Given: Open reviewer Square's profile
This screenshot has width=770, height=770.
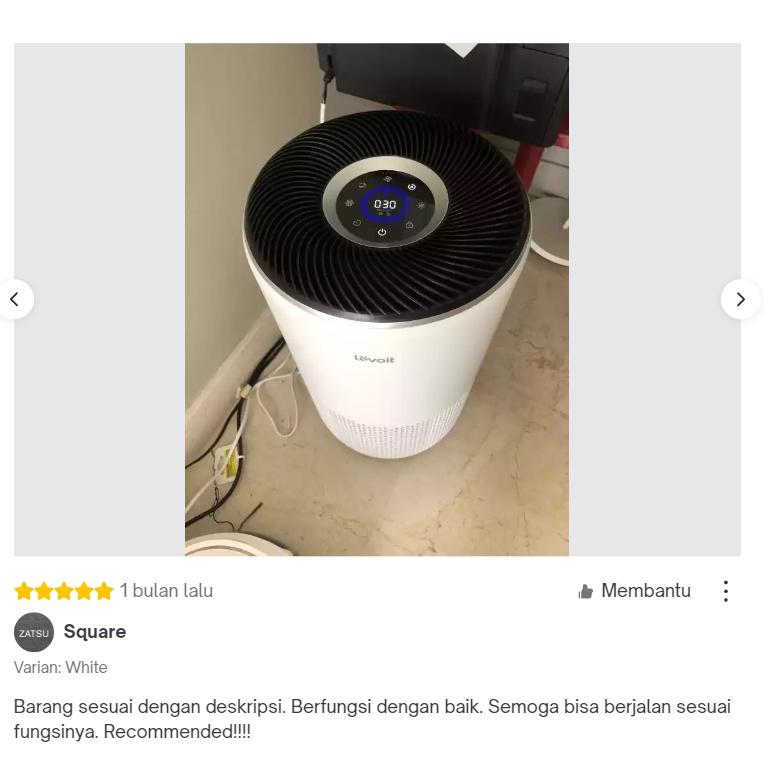Looking at the screenshot, I should (94, 632).
